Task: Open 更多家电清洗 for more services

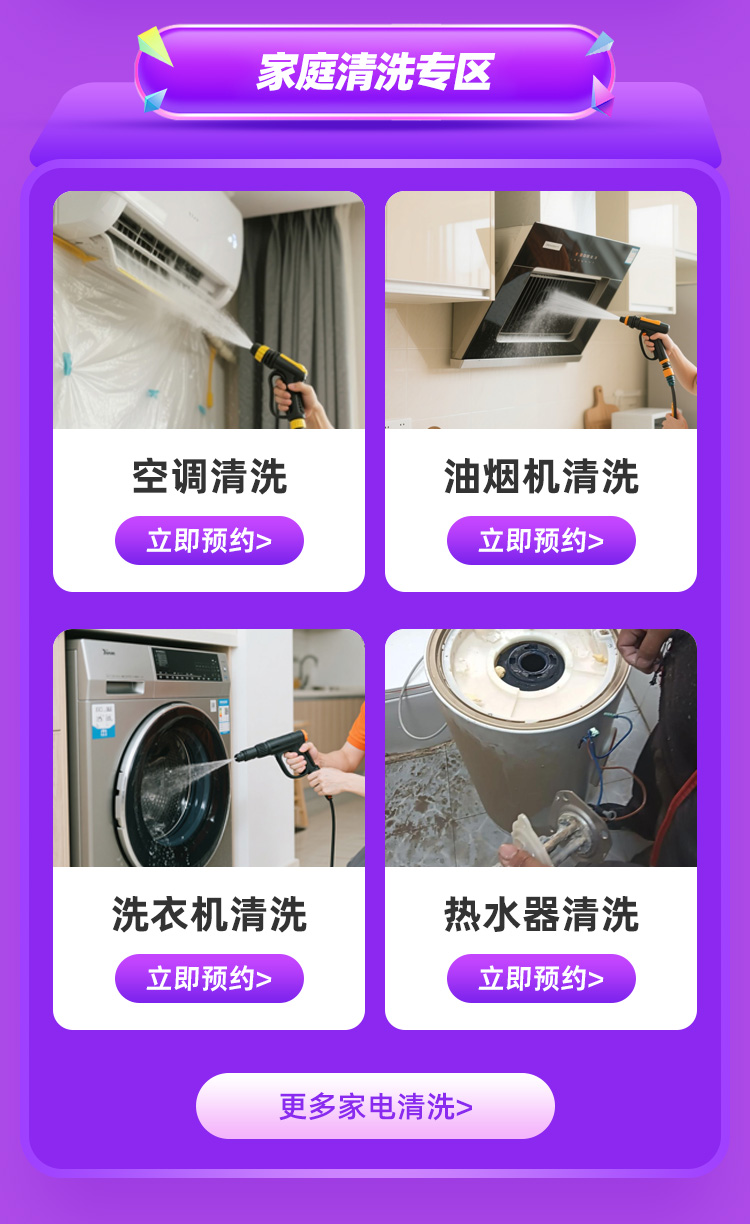Action: tap(375, 1106)
